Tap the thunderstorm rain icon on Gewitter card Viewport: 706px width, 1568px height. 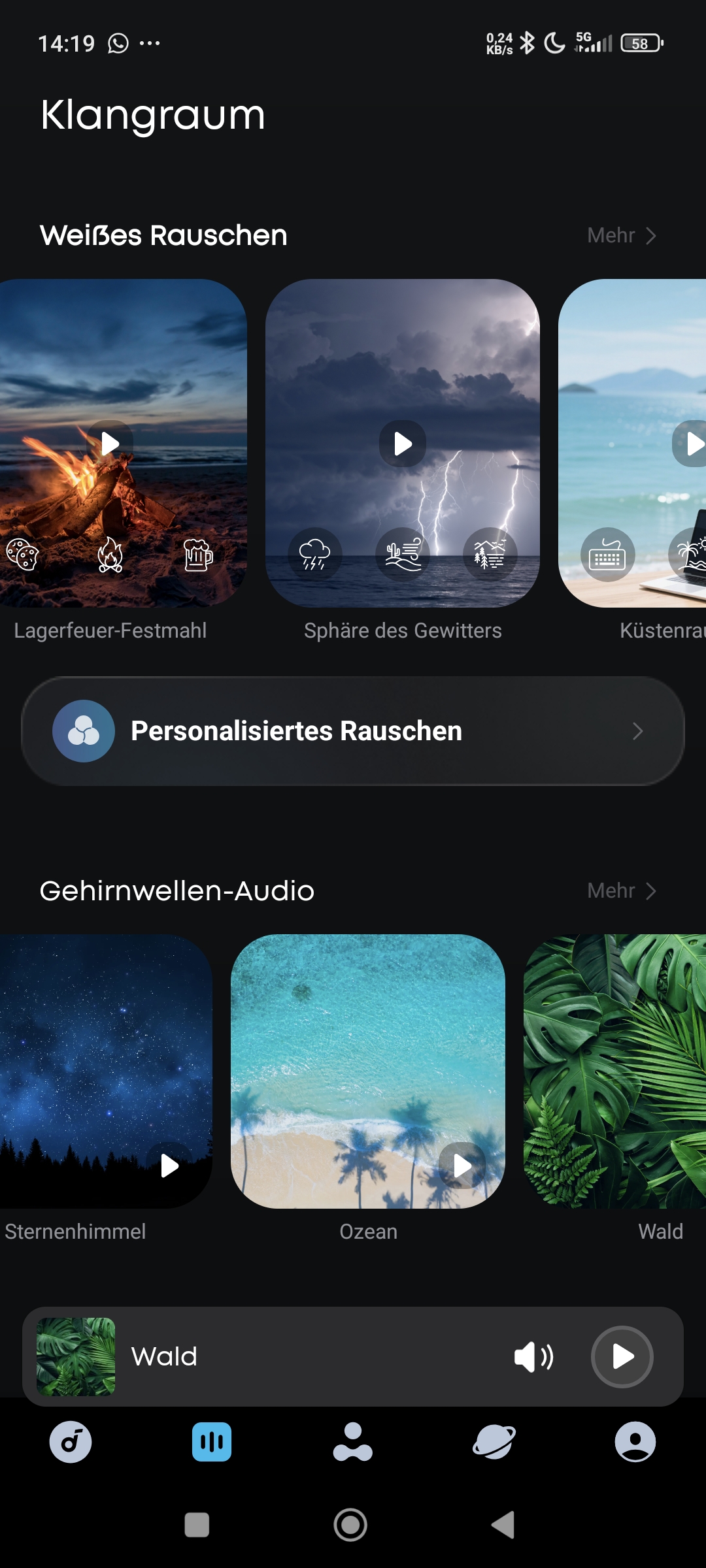(314, 555)
